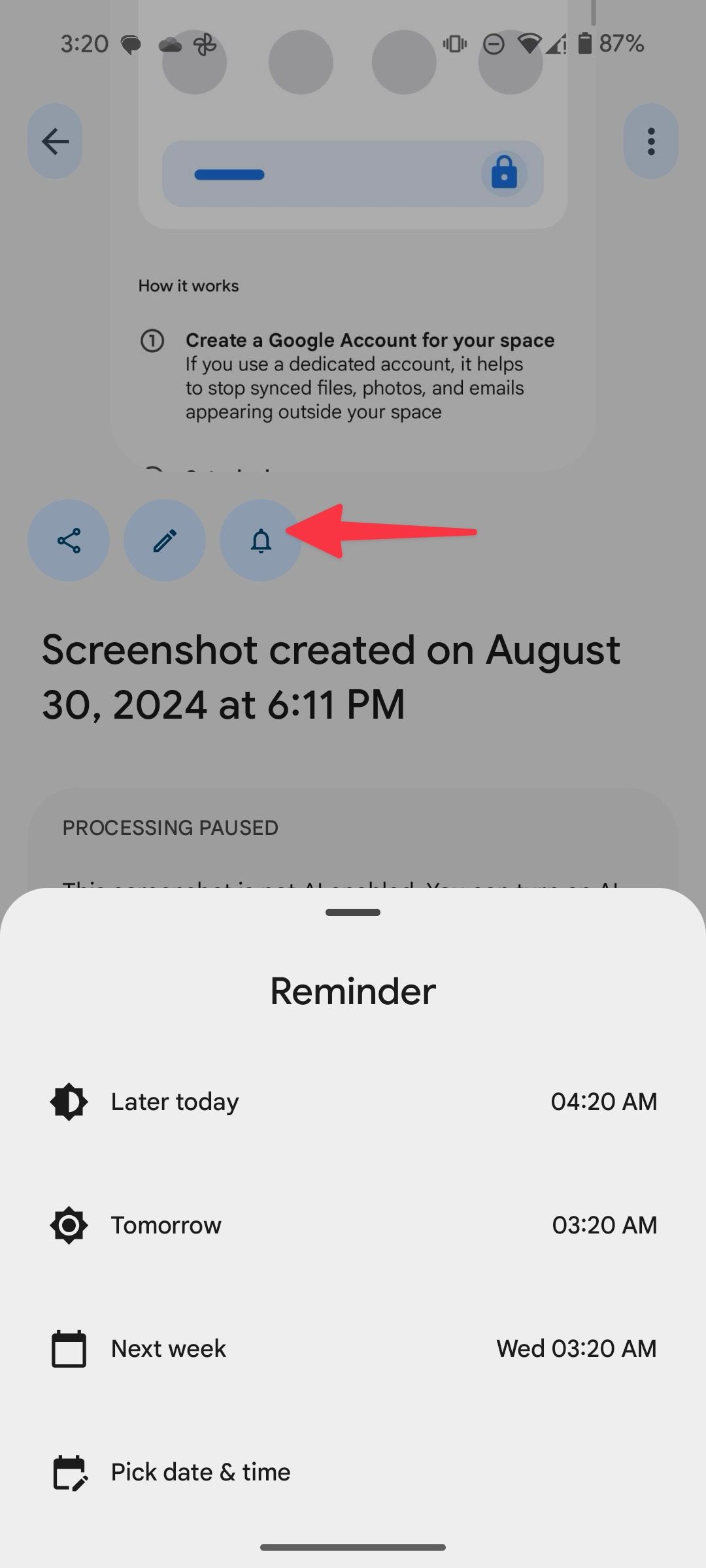Select the pencil edit icon

164,540
